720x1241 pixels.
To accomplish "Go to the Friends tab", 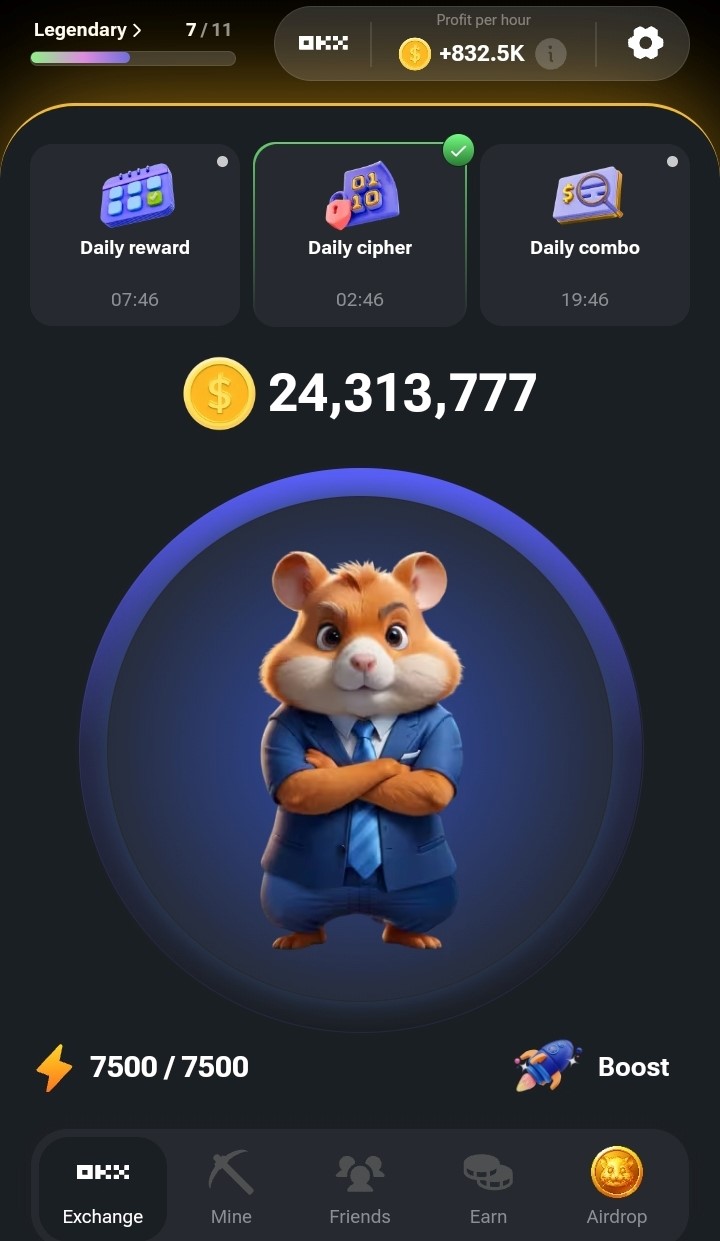I will pyautogui.click(x=360, y=1189).
